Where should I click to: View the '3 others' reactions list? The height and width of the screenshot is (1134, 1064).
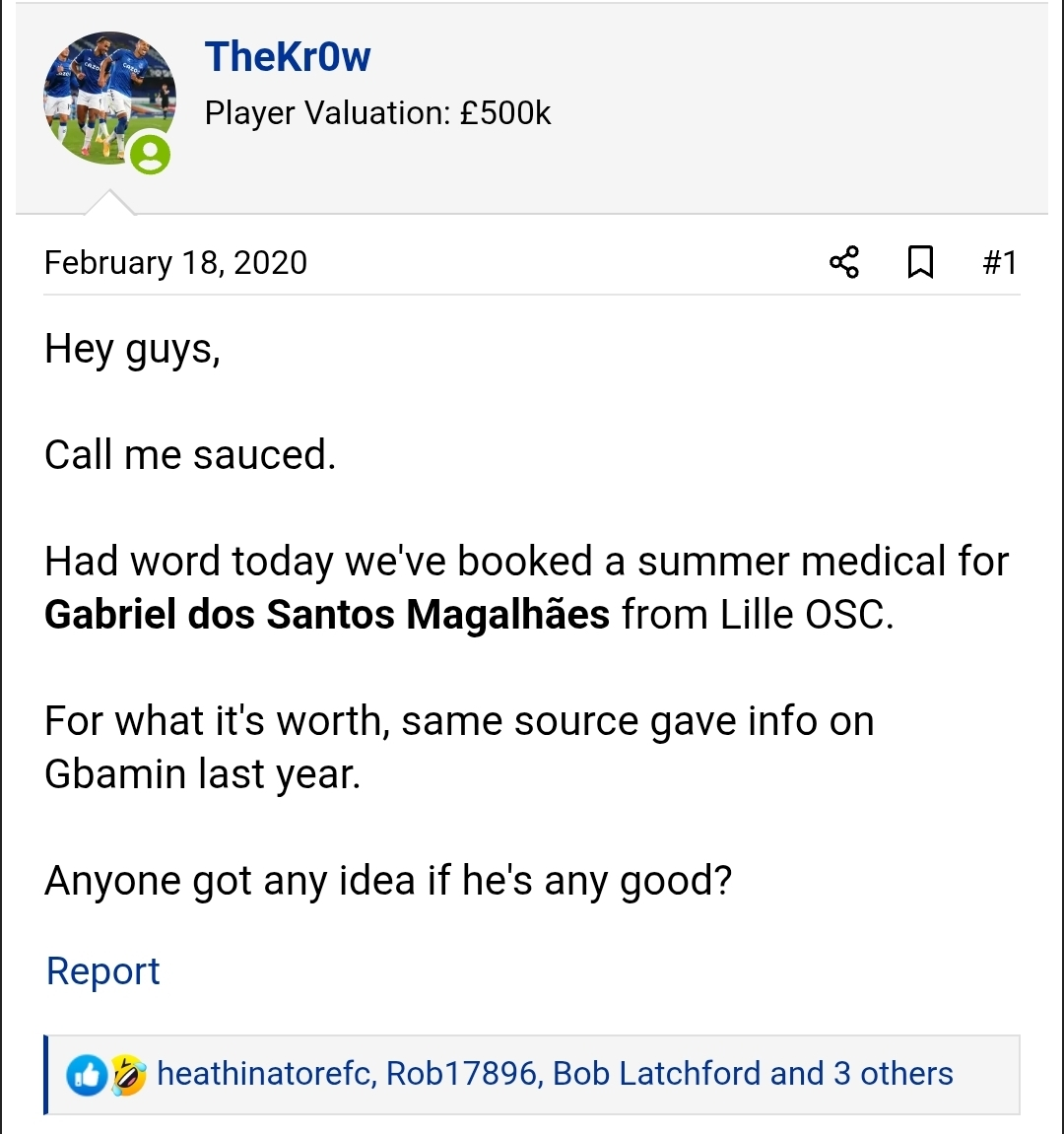(x=893, y=1073)
